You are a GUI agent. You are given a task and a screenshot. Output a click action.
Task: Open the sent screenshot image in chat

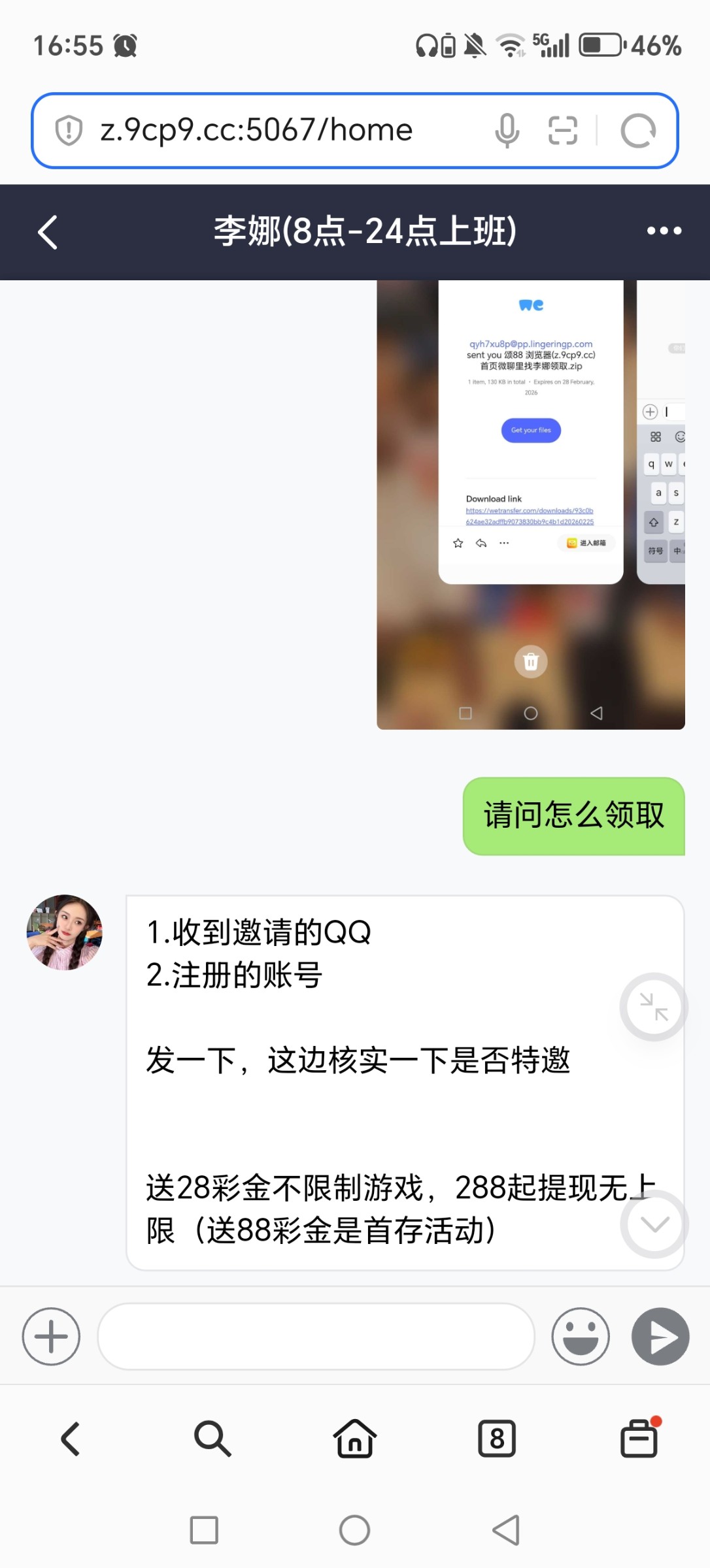coord(530,504)
